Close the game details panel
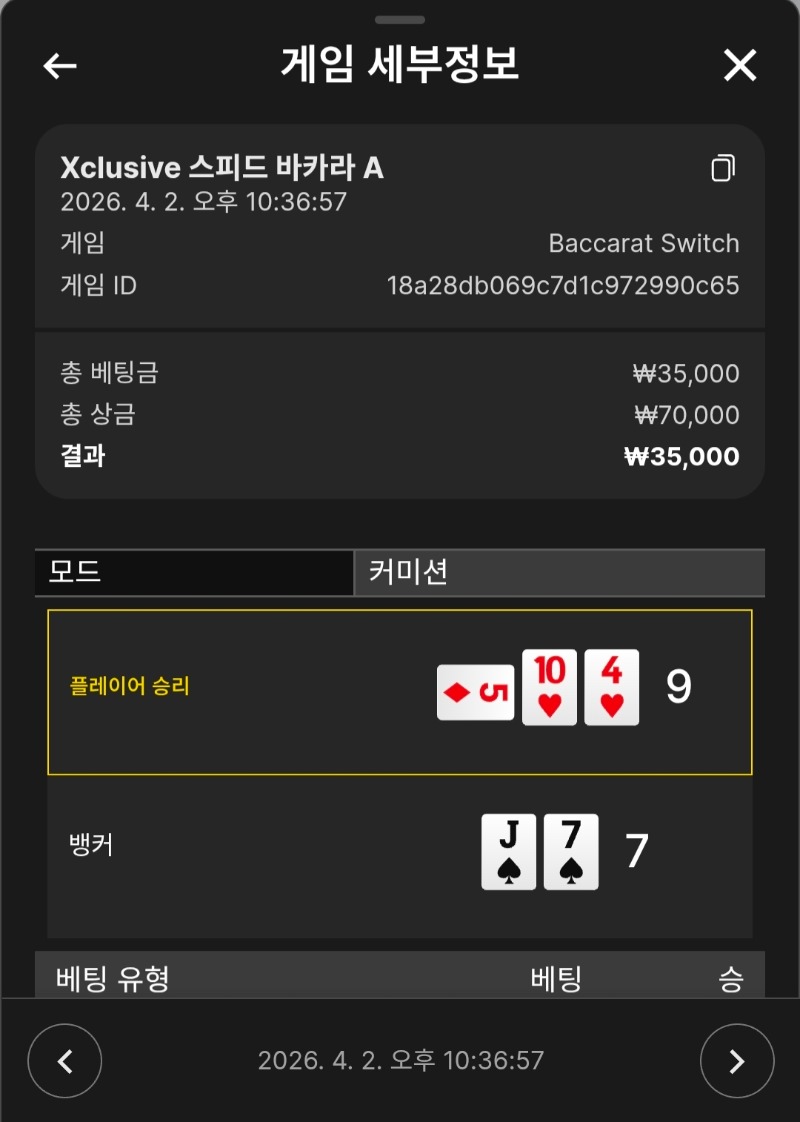The image size is (800, 1122). [740, 66]
